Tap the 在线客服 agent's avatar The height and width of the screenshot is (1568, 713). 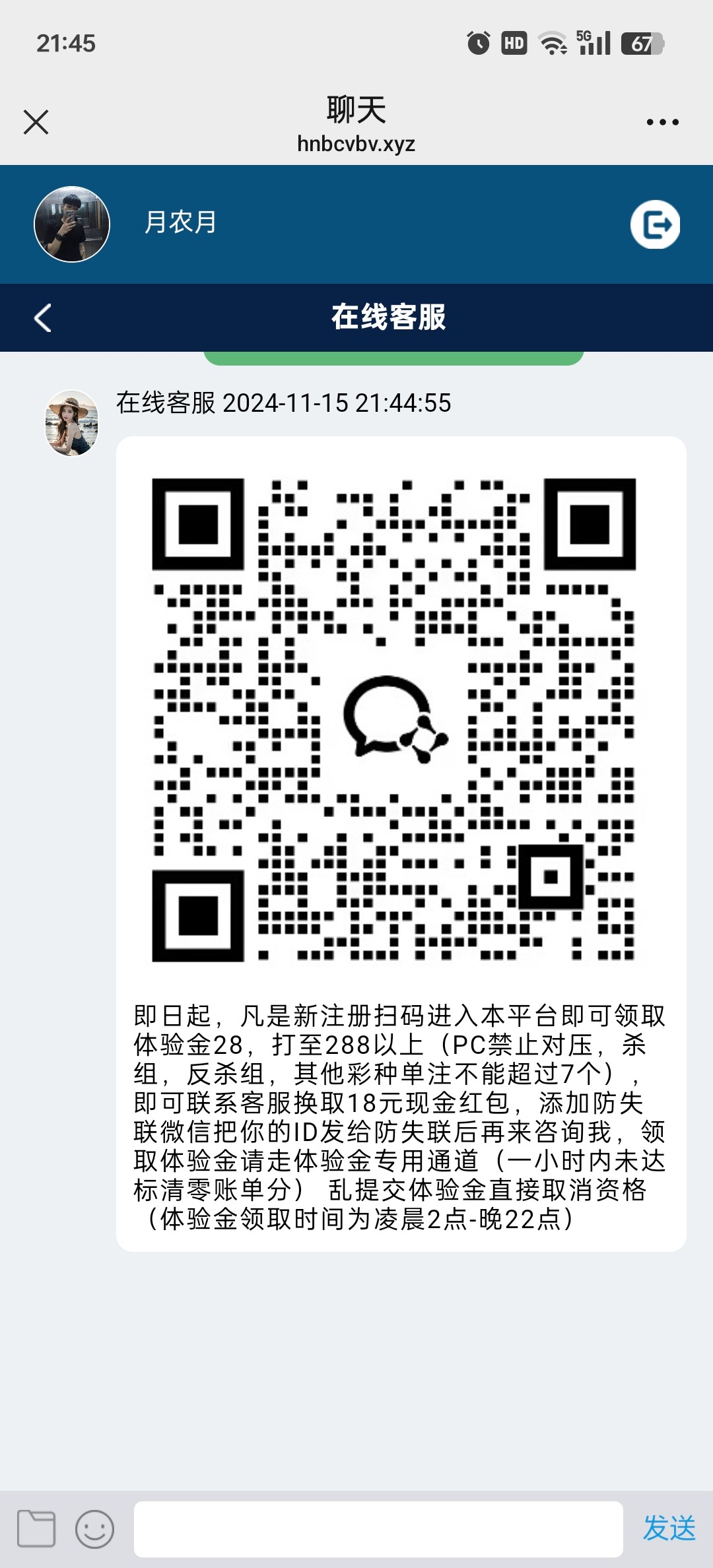pyautogui.click(x=72, y=422)
